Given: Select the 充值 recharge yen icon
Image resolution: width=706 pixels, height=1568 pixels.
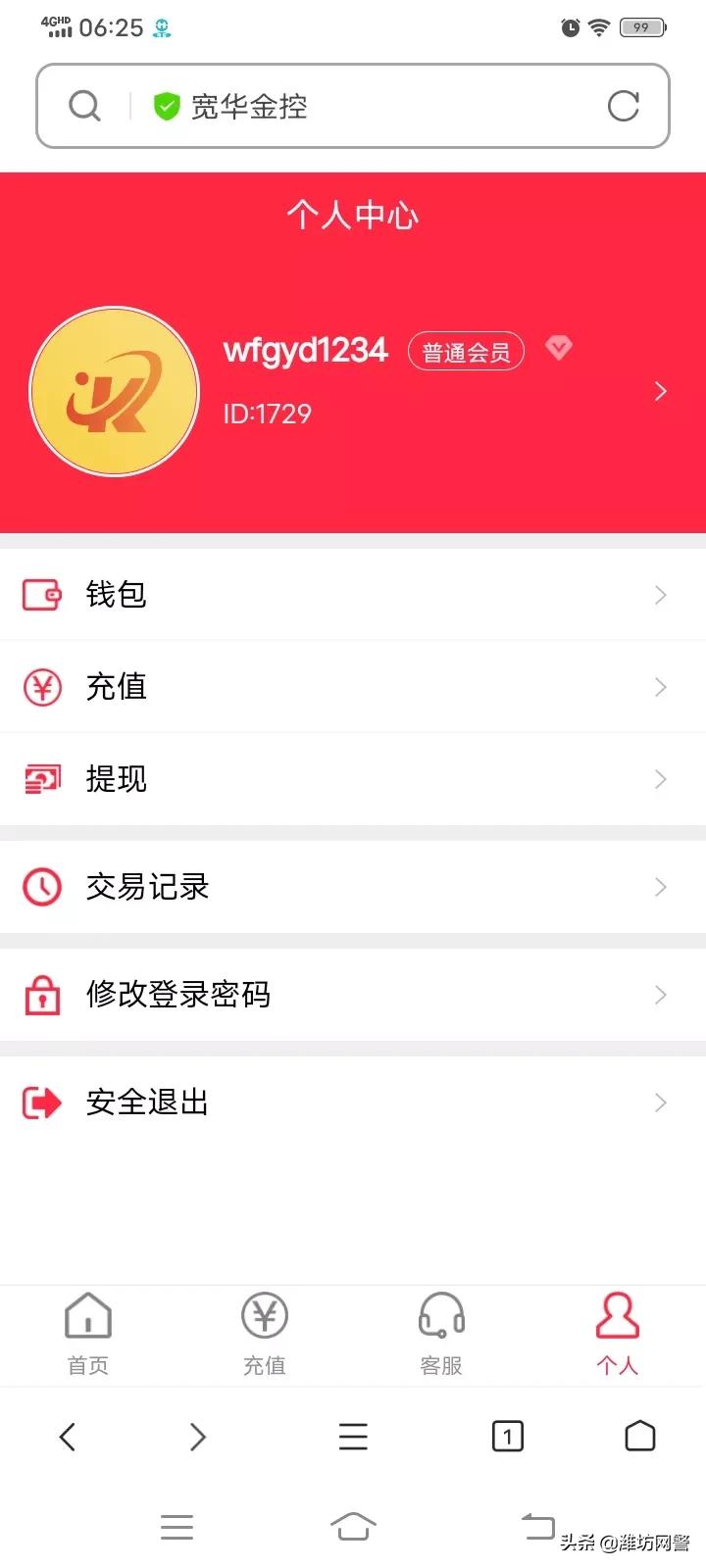Looking at the screenshot, I should coord(41,687).
